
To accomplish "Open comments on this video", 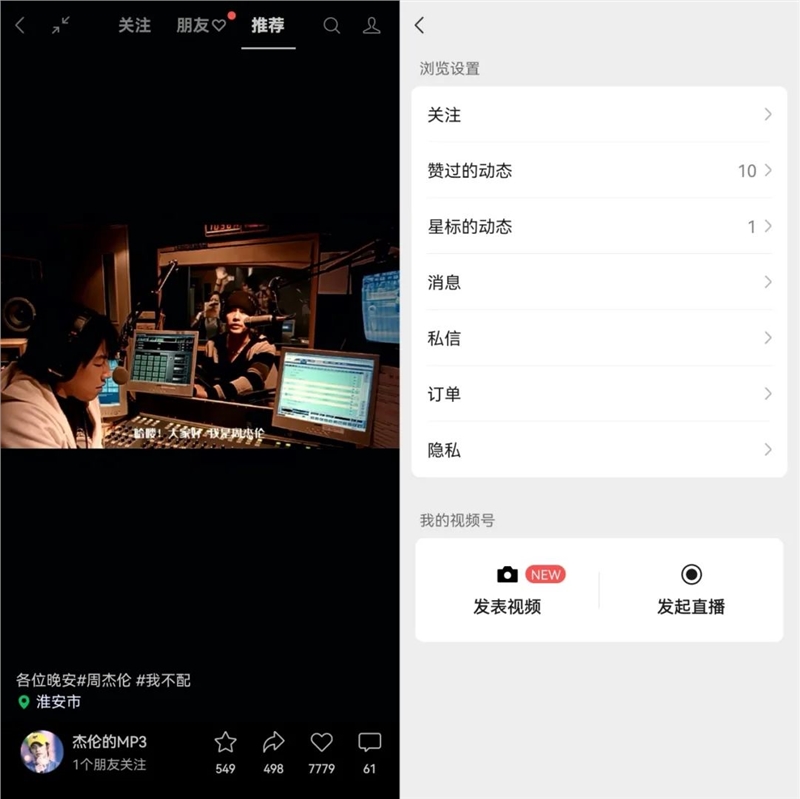I will (370, 742).
